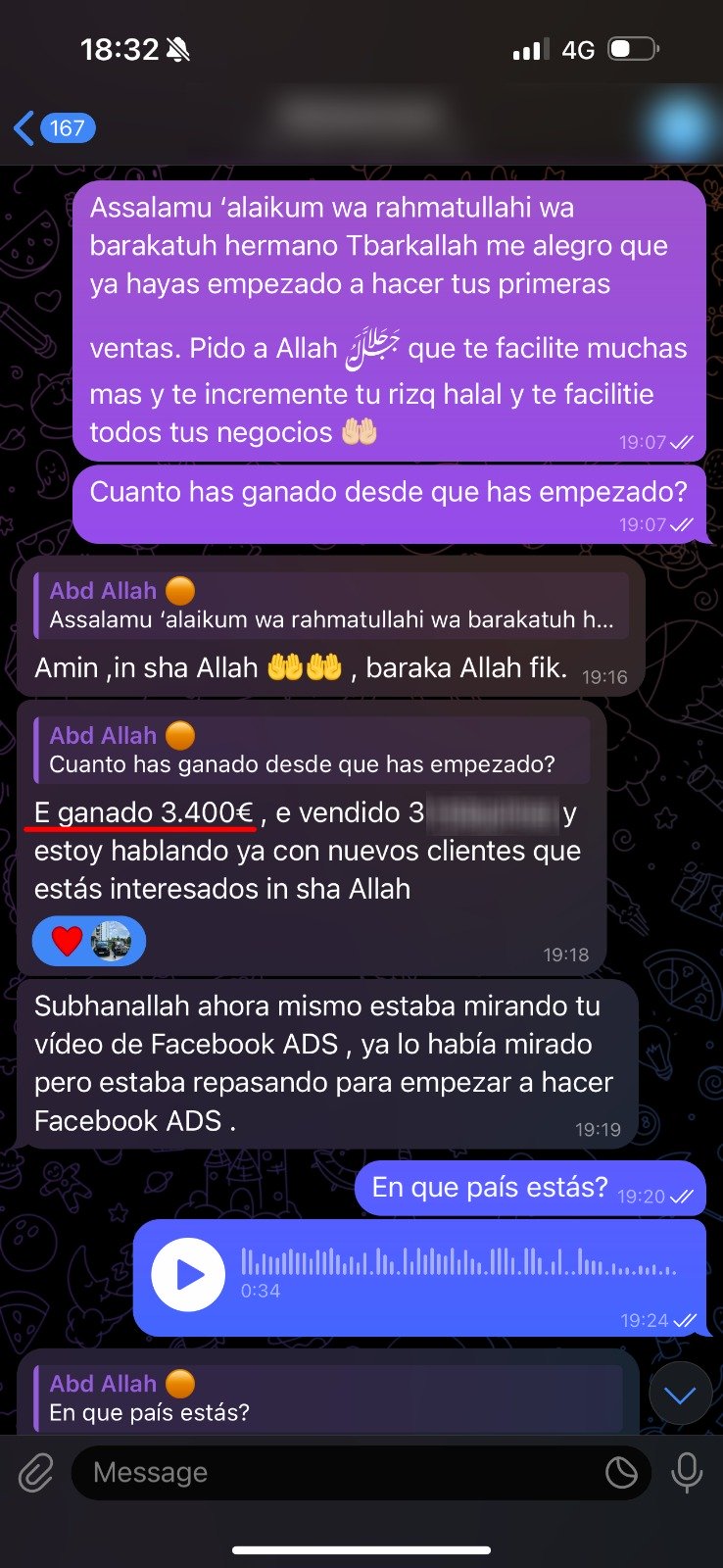Open the heart reaction on the 3.400€ message
The width and height of the screenshot is (723, 1568).
click(x=67, y=941)
